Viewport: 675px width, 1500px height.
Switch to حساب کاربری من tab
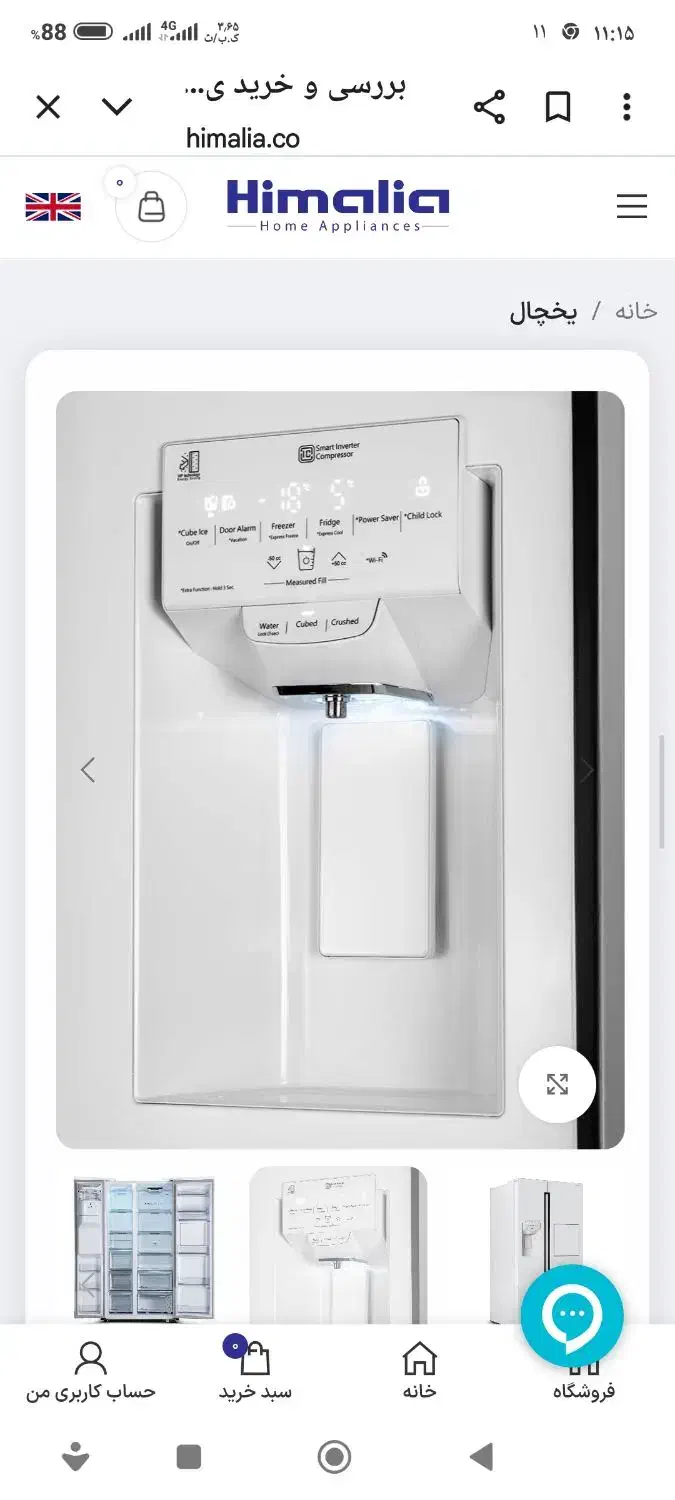91,1372
